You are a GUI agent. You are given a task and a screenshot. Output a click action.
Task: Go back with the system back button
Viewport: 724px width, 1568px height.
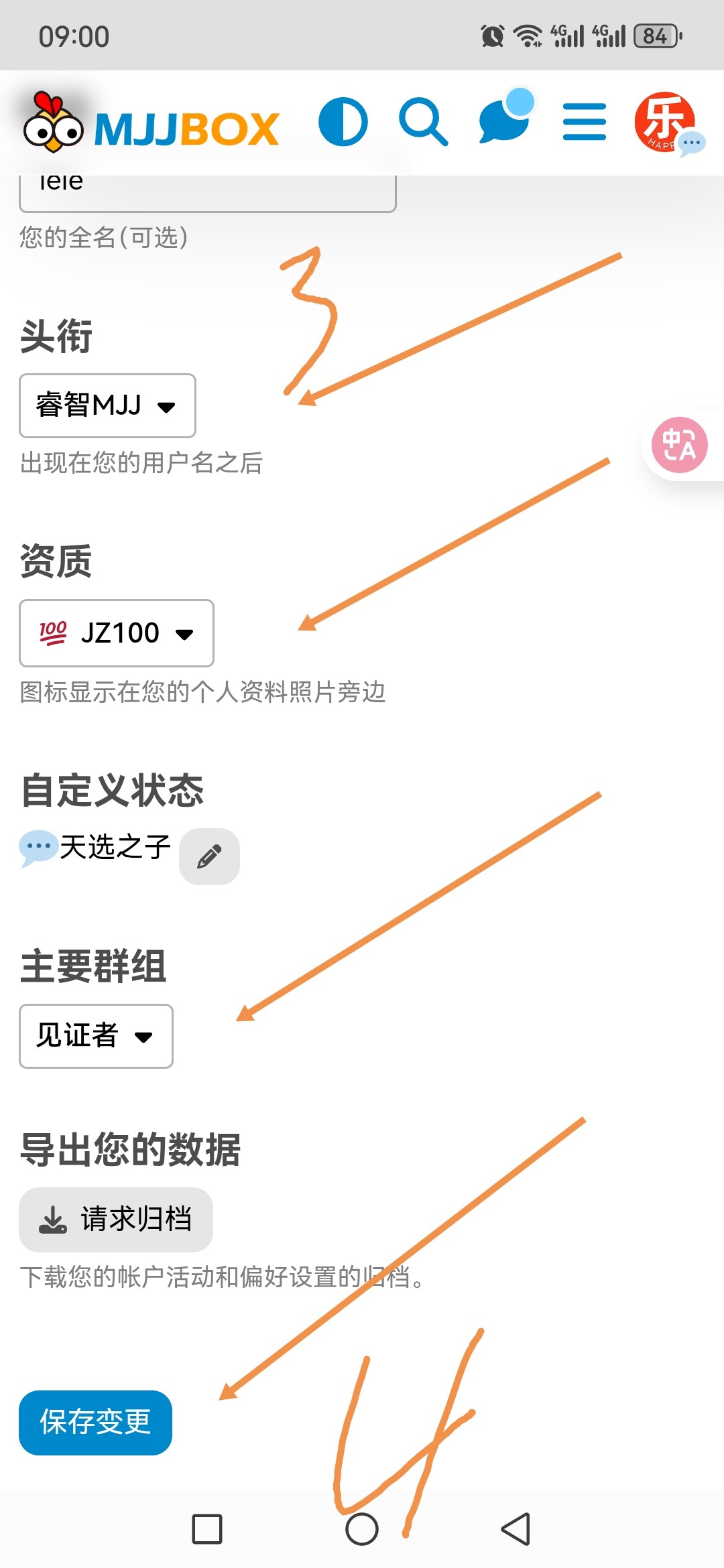(x=516, y=1529)
